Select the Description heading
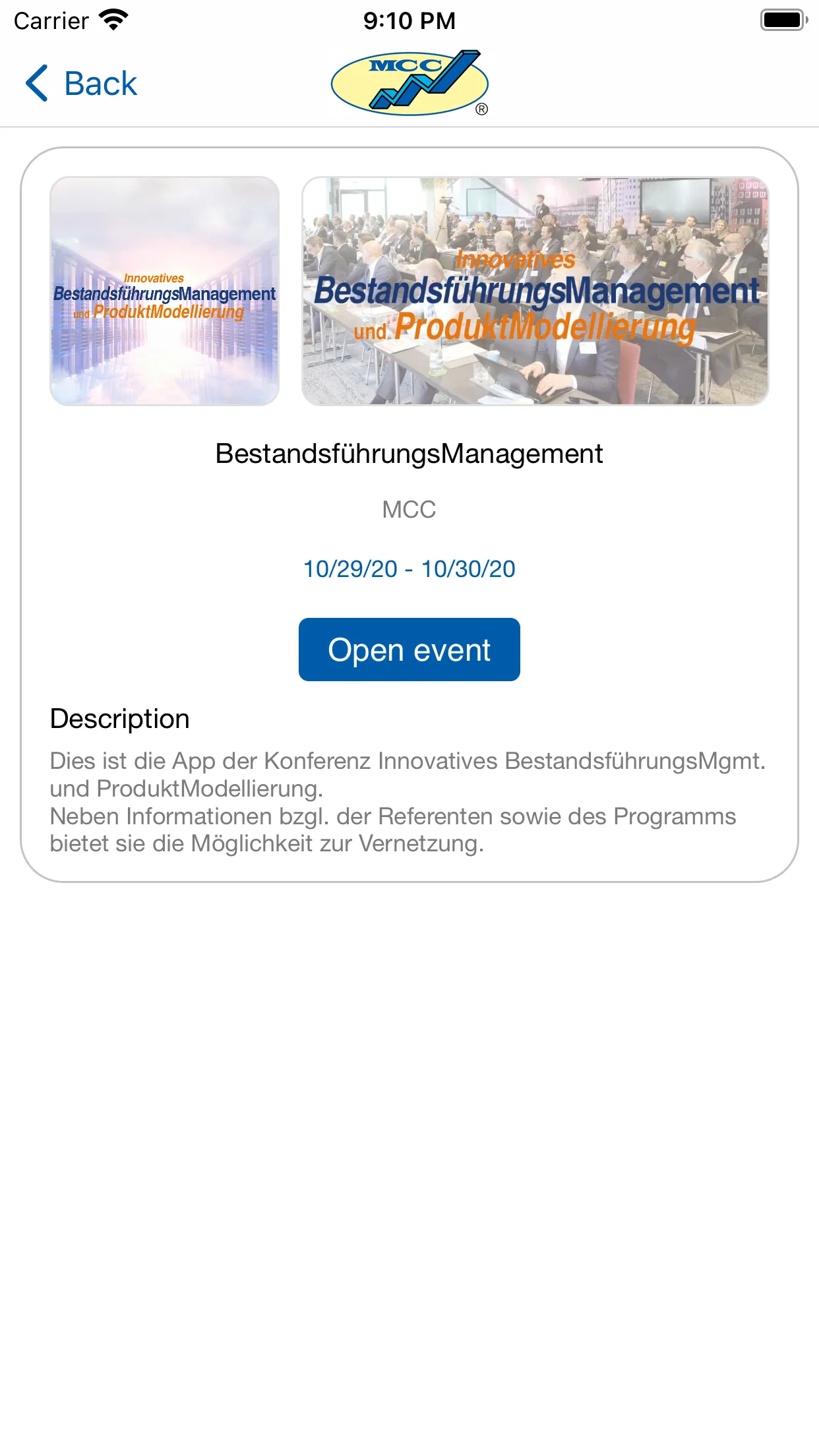Viewport: 819px width, 1456px height. [119, 718]
